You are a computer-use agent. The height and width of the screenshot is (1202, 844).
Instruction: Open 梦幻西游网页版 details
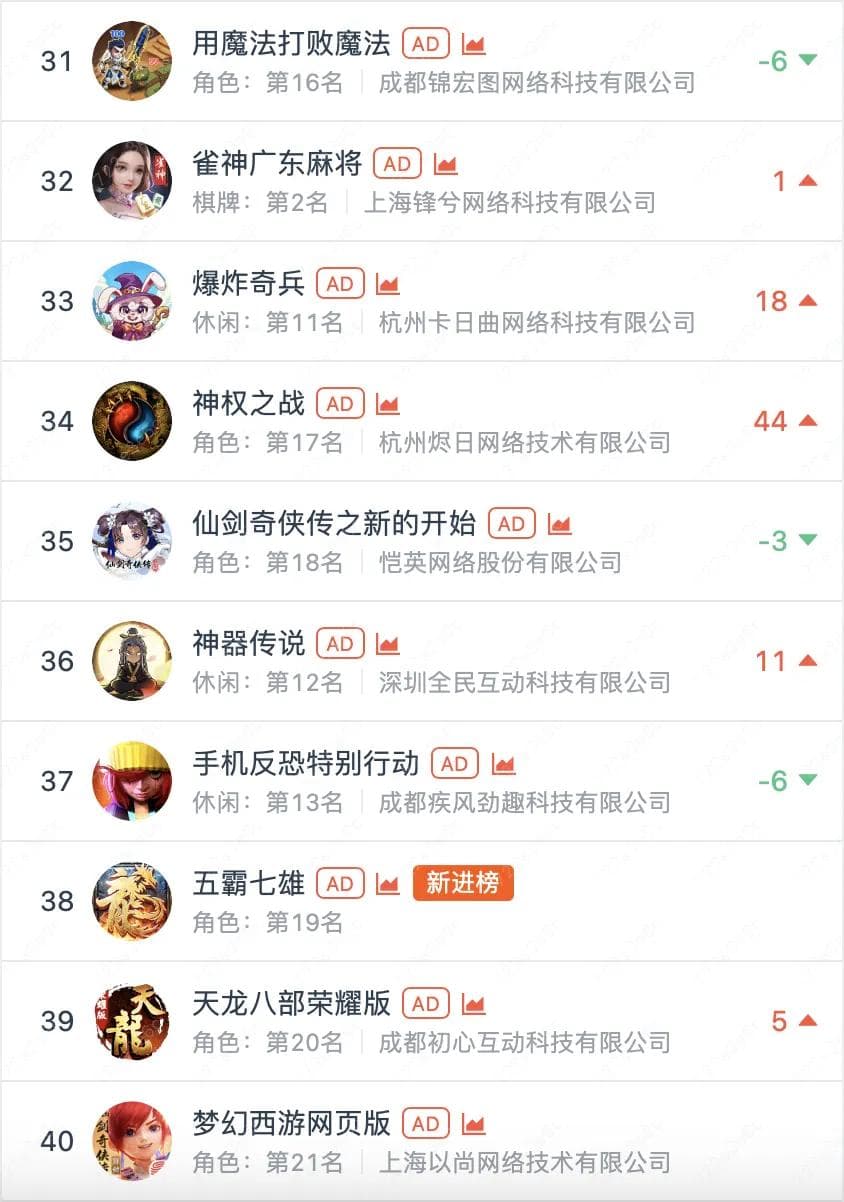coord(291,1124)
